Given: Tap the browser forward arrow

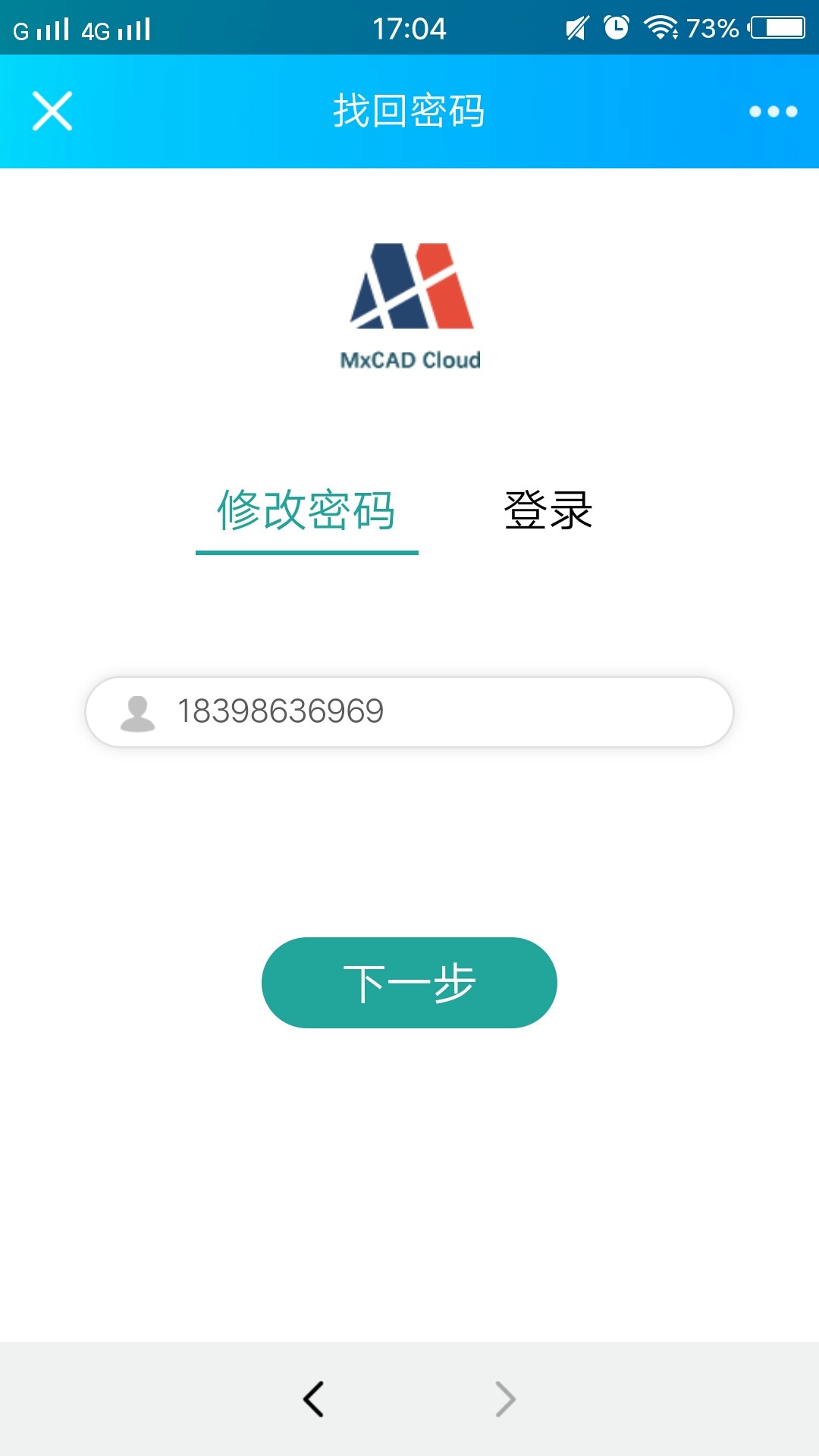Looking at the screenshot, I should pyautogui.click(x=505, y=1398).
